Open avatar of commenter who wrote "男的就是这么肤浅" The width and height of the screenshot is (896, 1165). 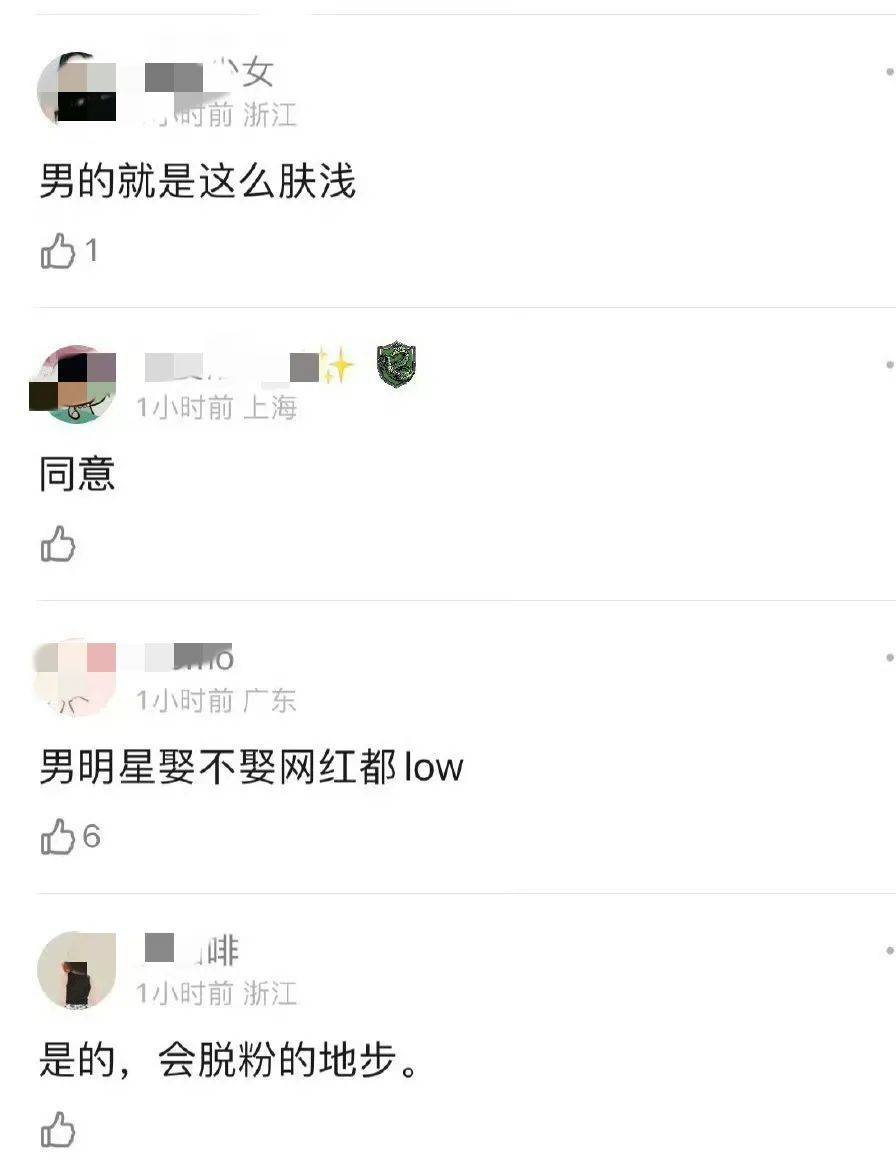(76, 90)
